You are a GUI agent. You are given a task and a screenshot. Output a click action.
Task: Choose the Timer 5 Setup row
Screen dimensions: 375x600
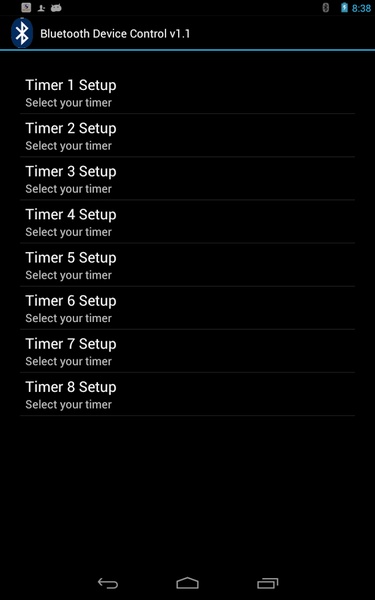(x=188, y=265)
